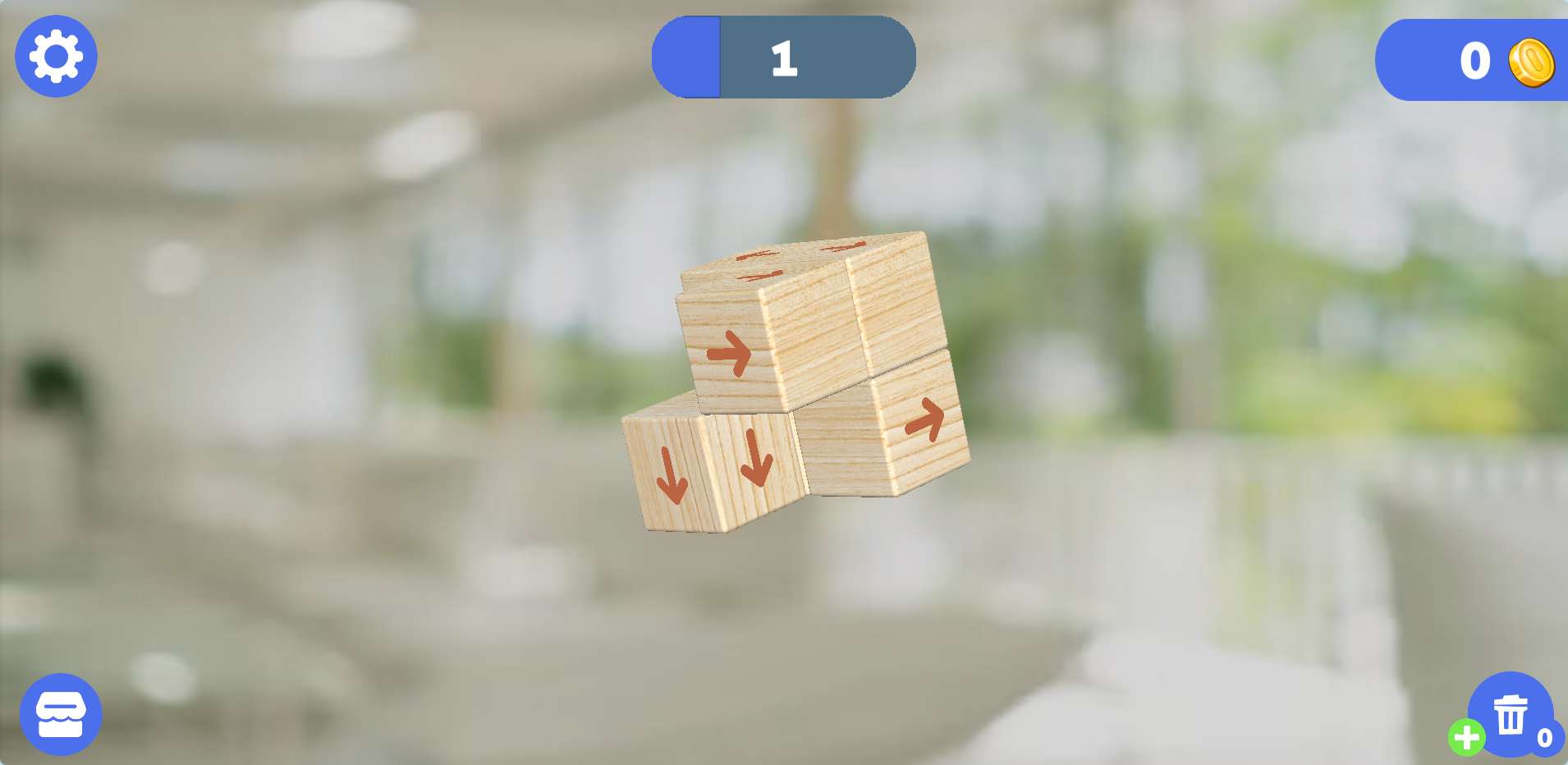Tap the green plus to add removers
Screen dimensions: 1568x765
click(1466, 737)
